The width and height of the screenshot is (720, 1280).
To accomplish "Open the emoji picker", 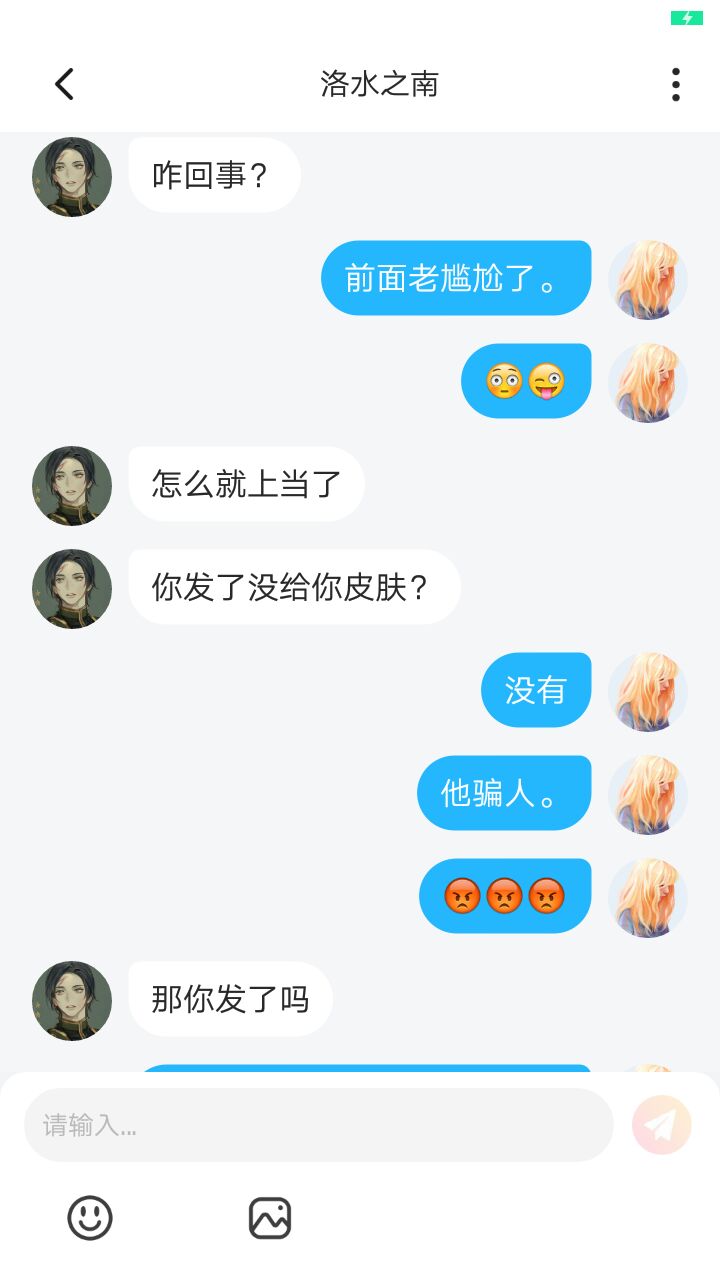I will (90, 1218).
